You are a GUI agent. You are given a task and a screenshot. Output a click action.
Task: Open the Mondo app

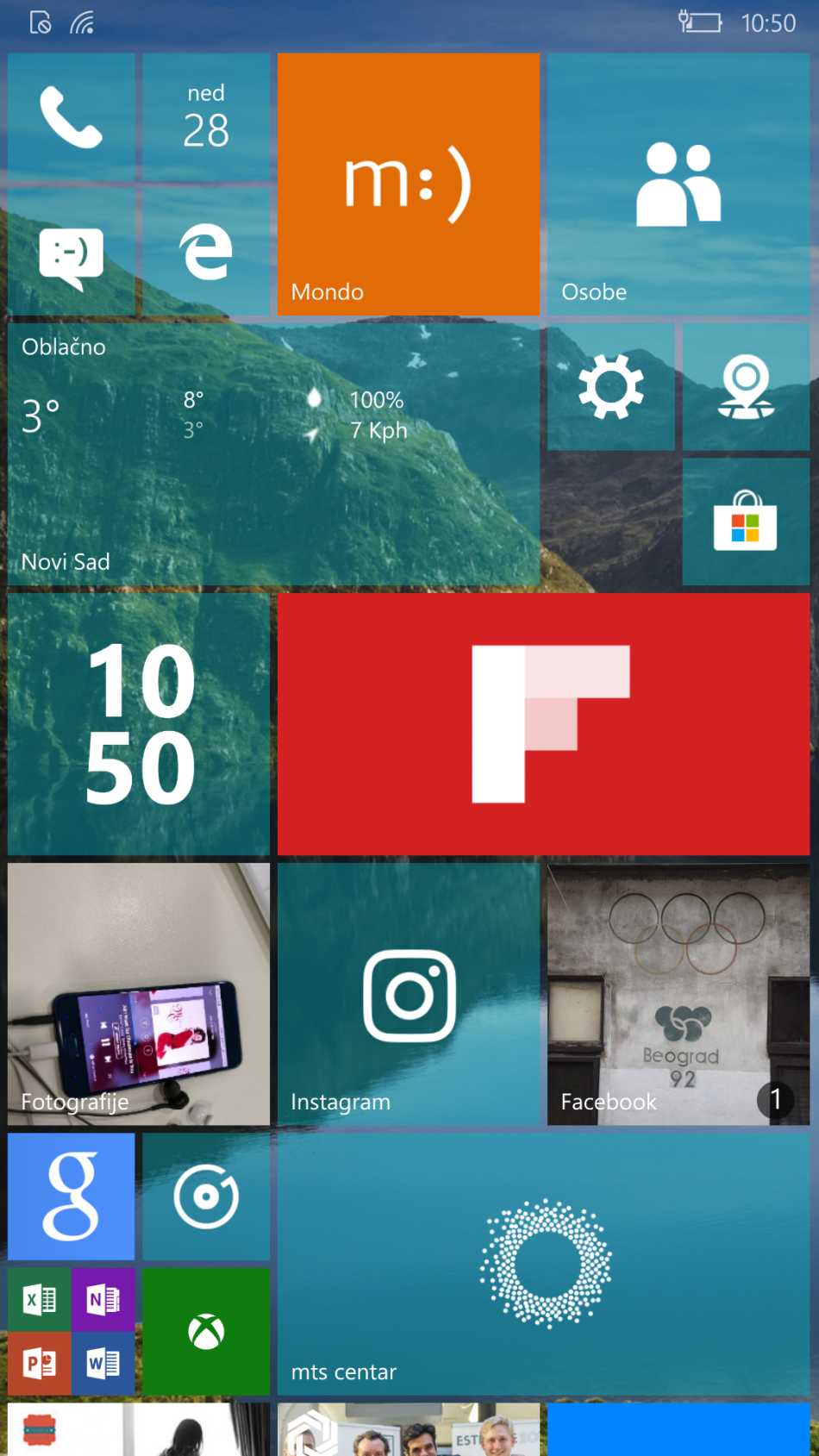point(408,183)
